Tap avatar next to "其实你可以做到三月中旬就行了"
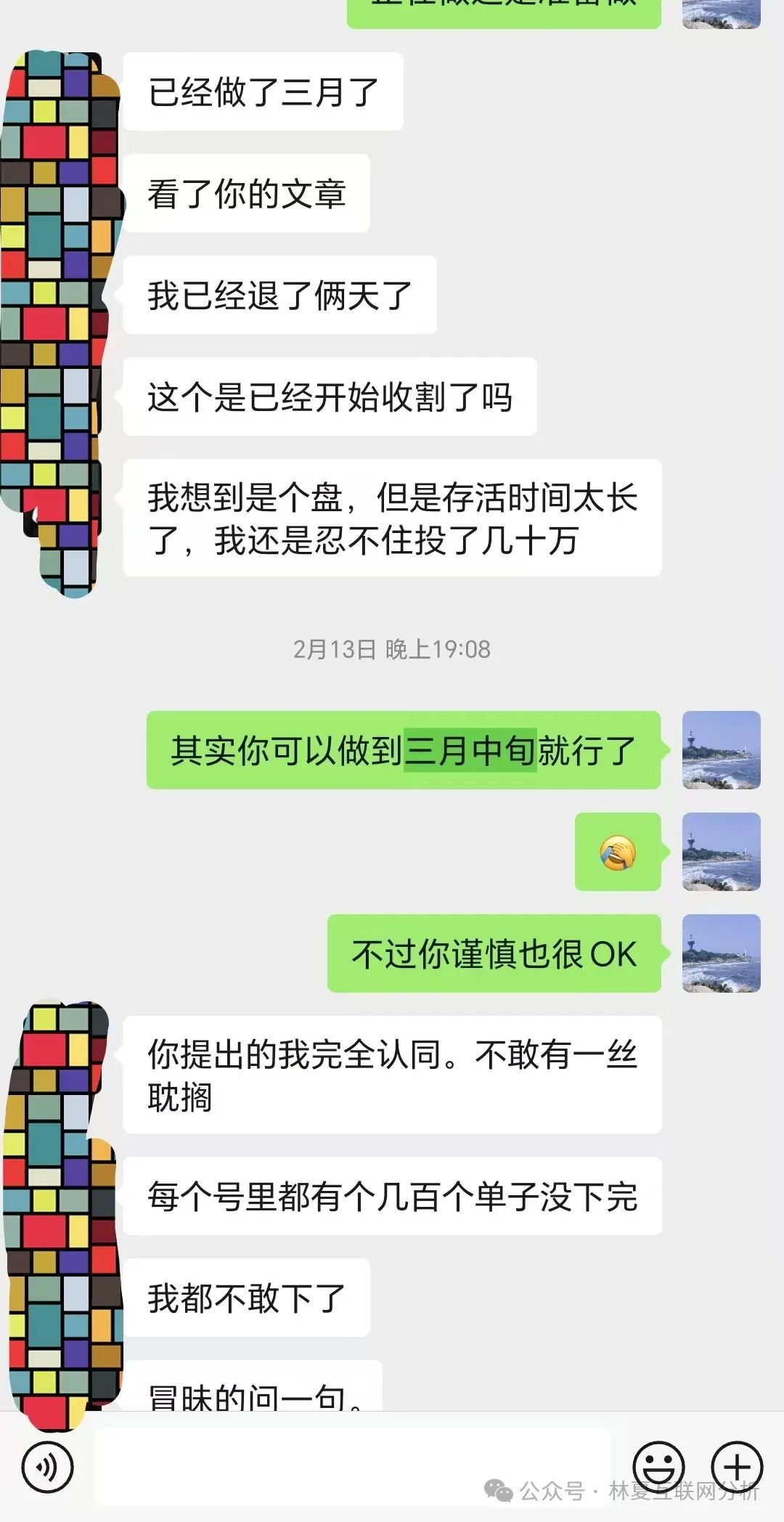 pyautogui.click(x=721, y=749)
